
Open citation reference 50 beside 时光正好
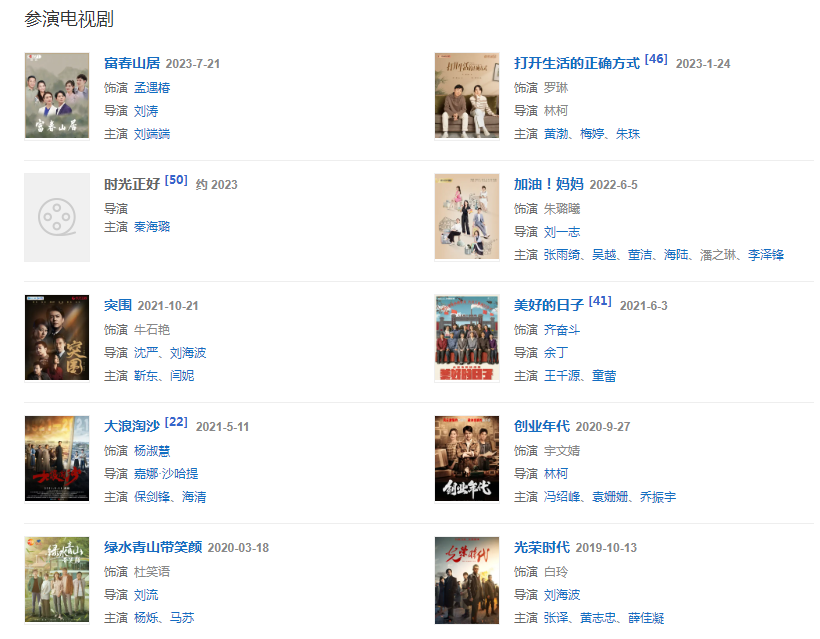tap(176, 180)
